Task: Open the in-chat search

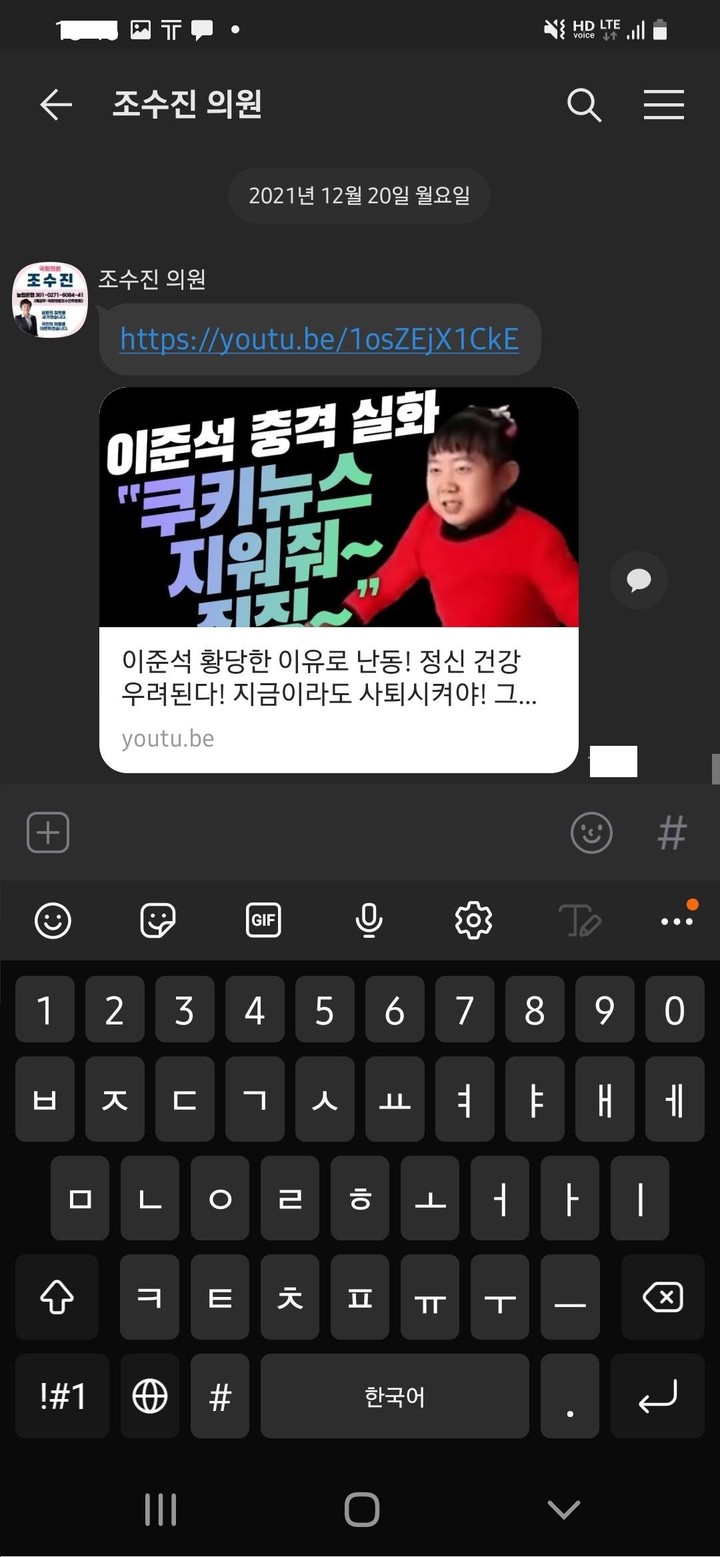Action: [584, 105]
